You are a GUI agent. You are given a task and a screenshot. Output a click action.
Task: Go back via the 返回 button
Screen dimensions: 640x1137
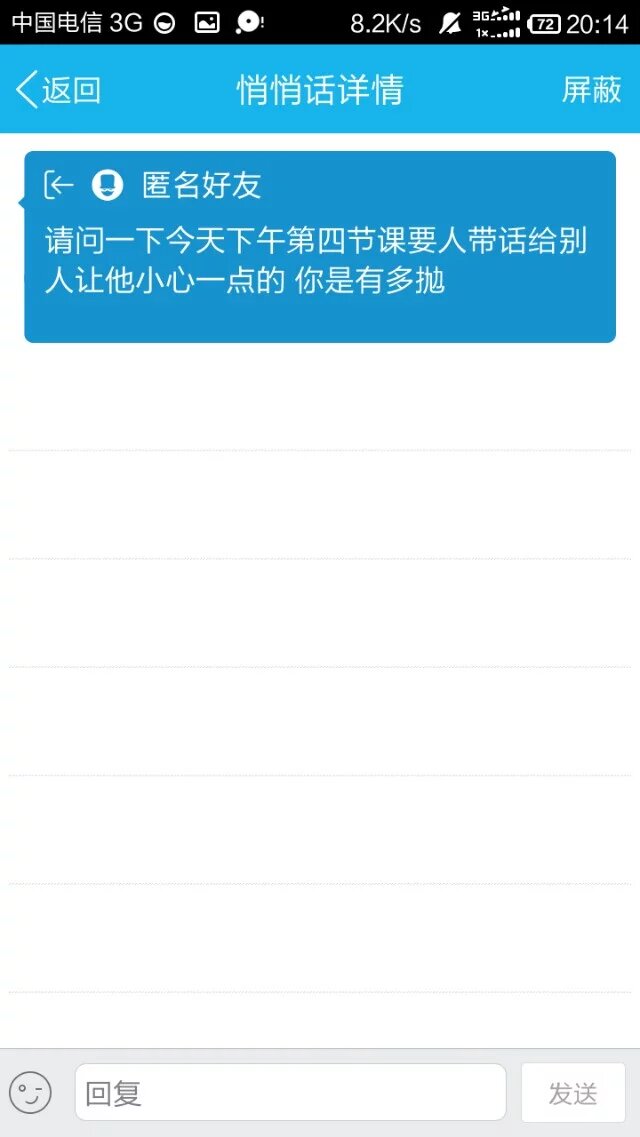point(59,90)
